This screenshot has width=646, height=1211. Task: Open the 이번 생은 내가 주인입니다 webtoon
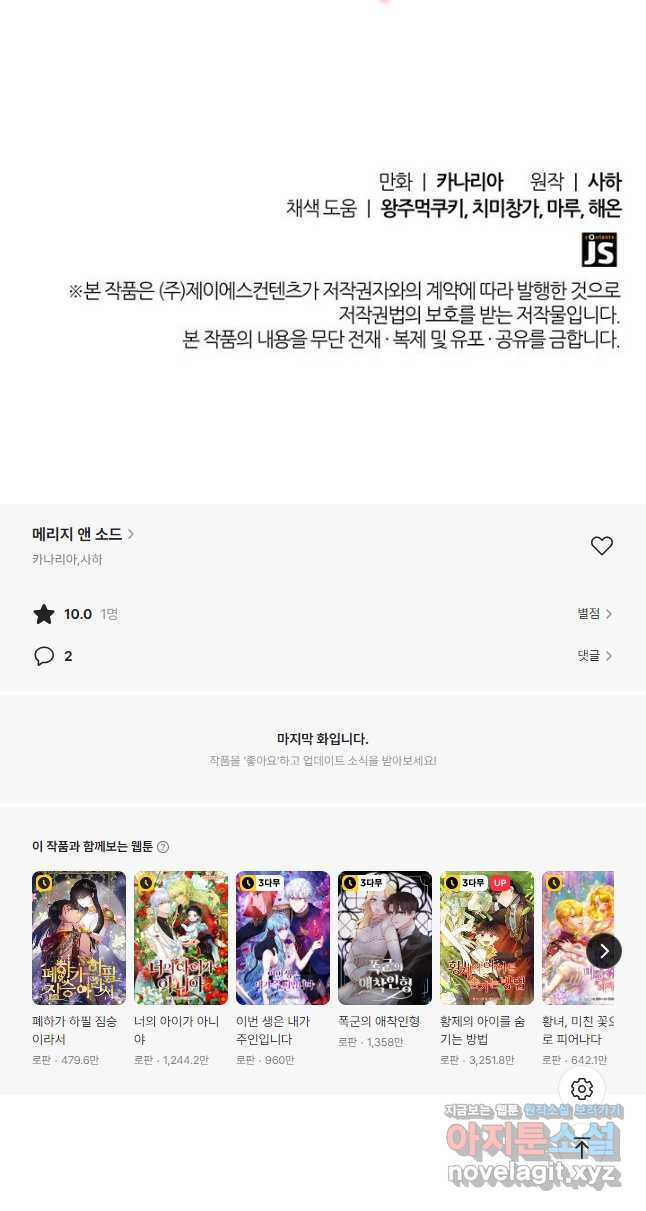pos(283,938)
